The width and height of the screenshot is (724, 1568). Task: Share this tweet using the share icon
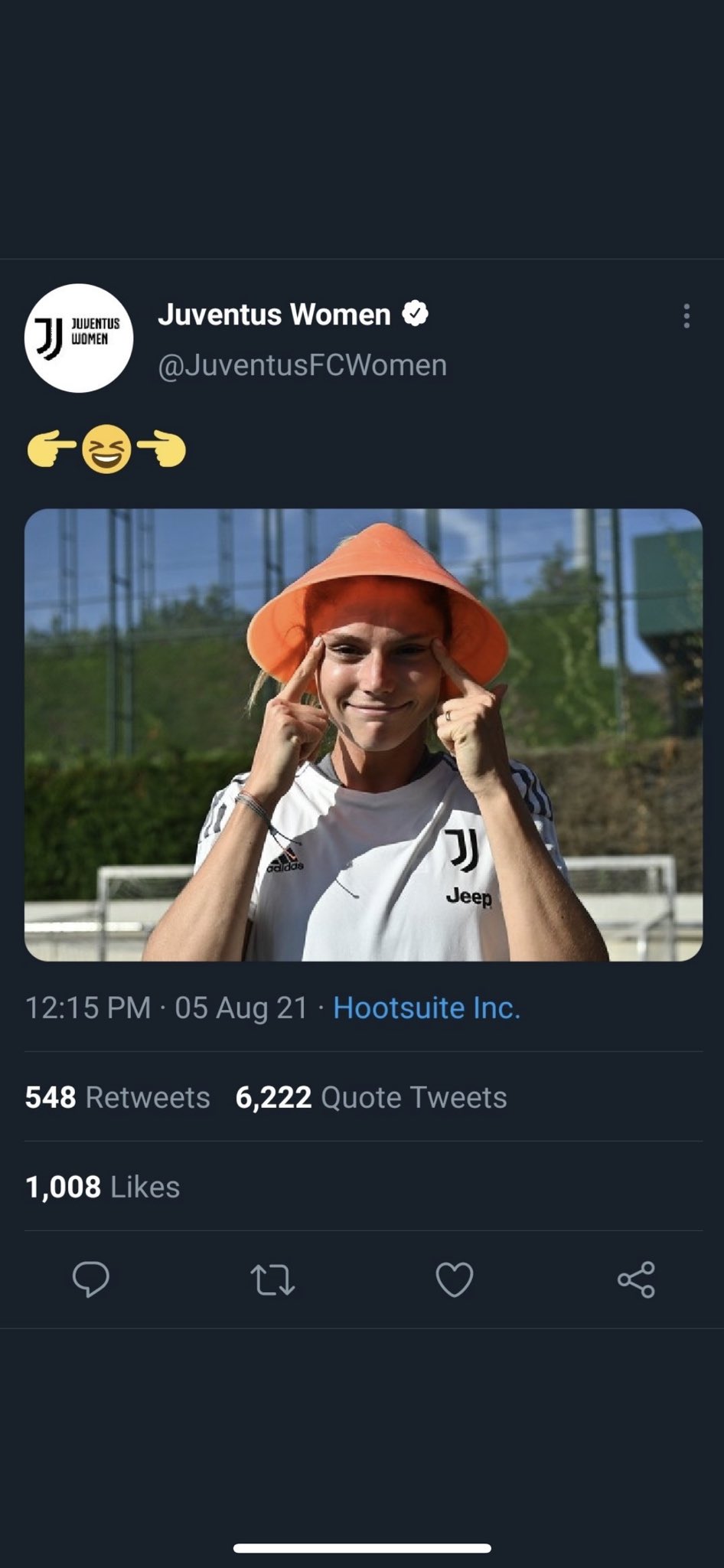636,1279
